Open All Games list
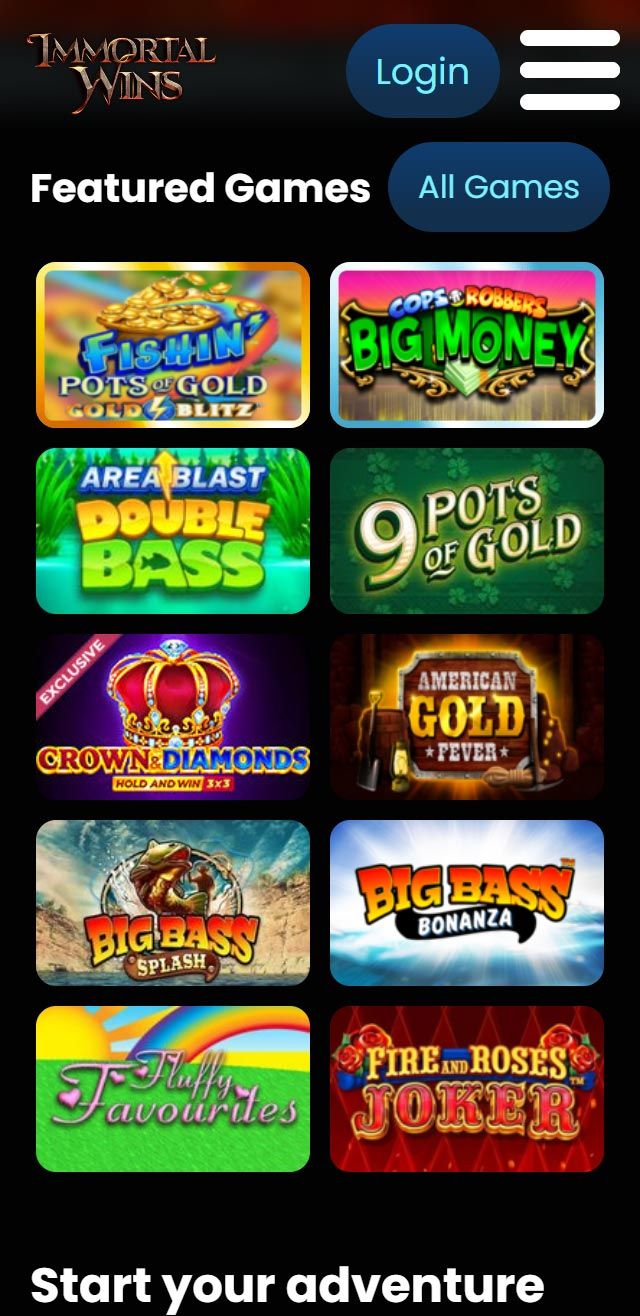 point(498,187)
